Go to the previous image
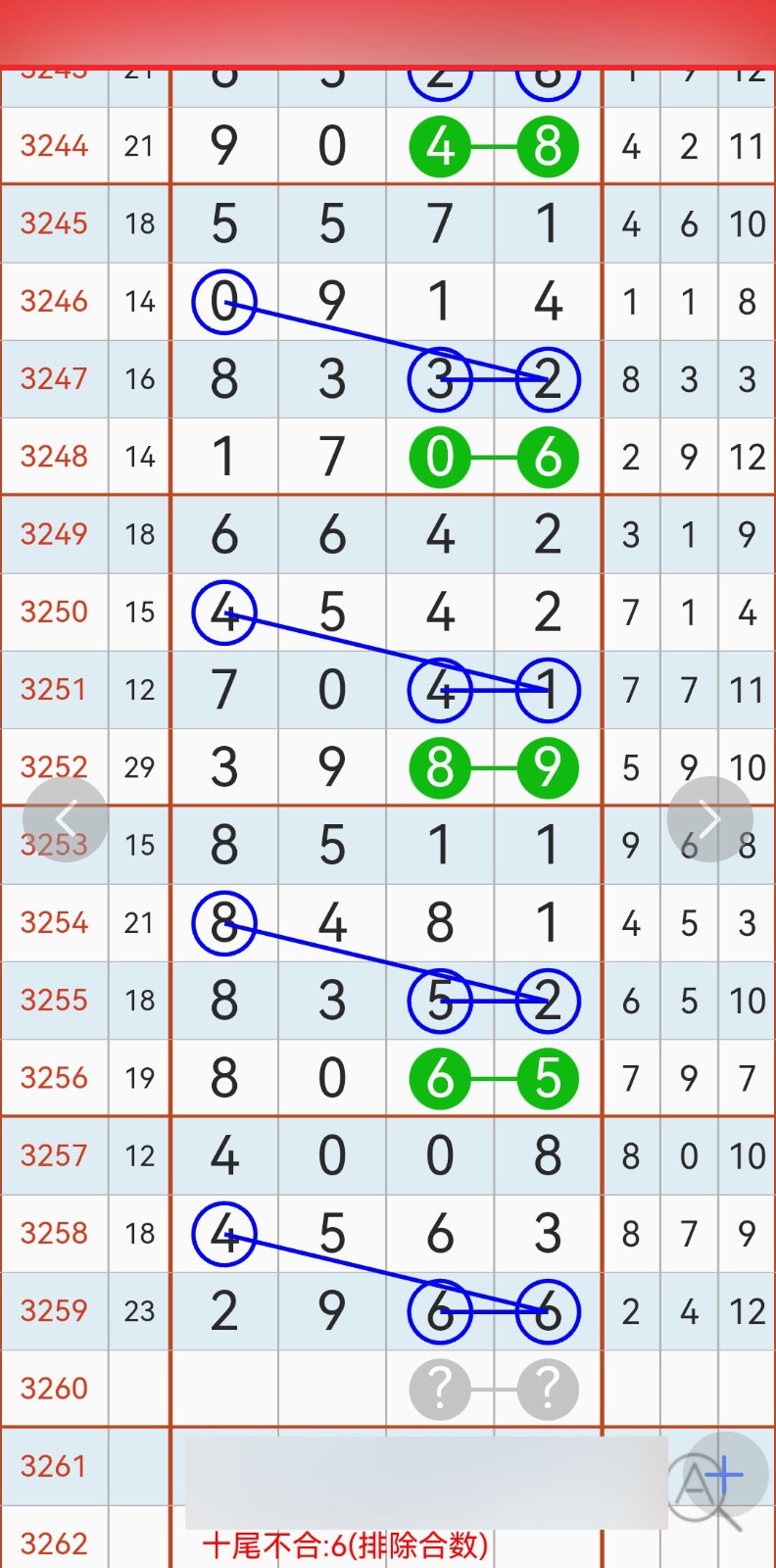The height and width of the screenshot is (1568, 776). (x=65, y=819)
